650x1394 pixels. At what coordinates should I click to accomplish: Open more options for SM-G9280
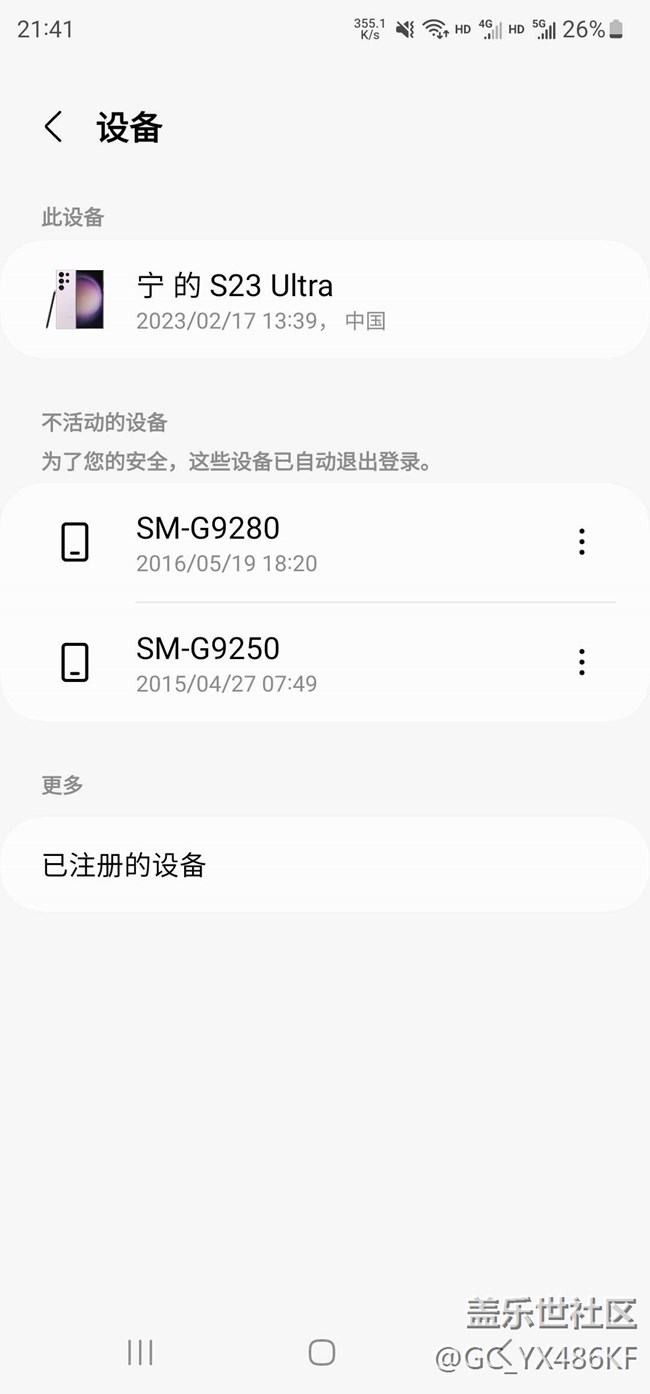click(x=581, y=542)
